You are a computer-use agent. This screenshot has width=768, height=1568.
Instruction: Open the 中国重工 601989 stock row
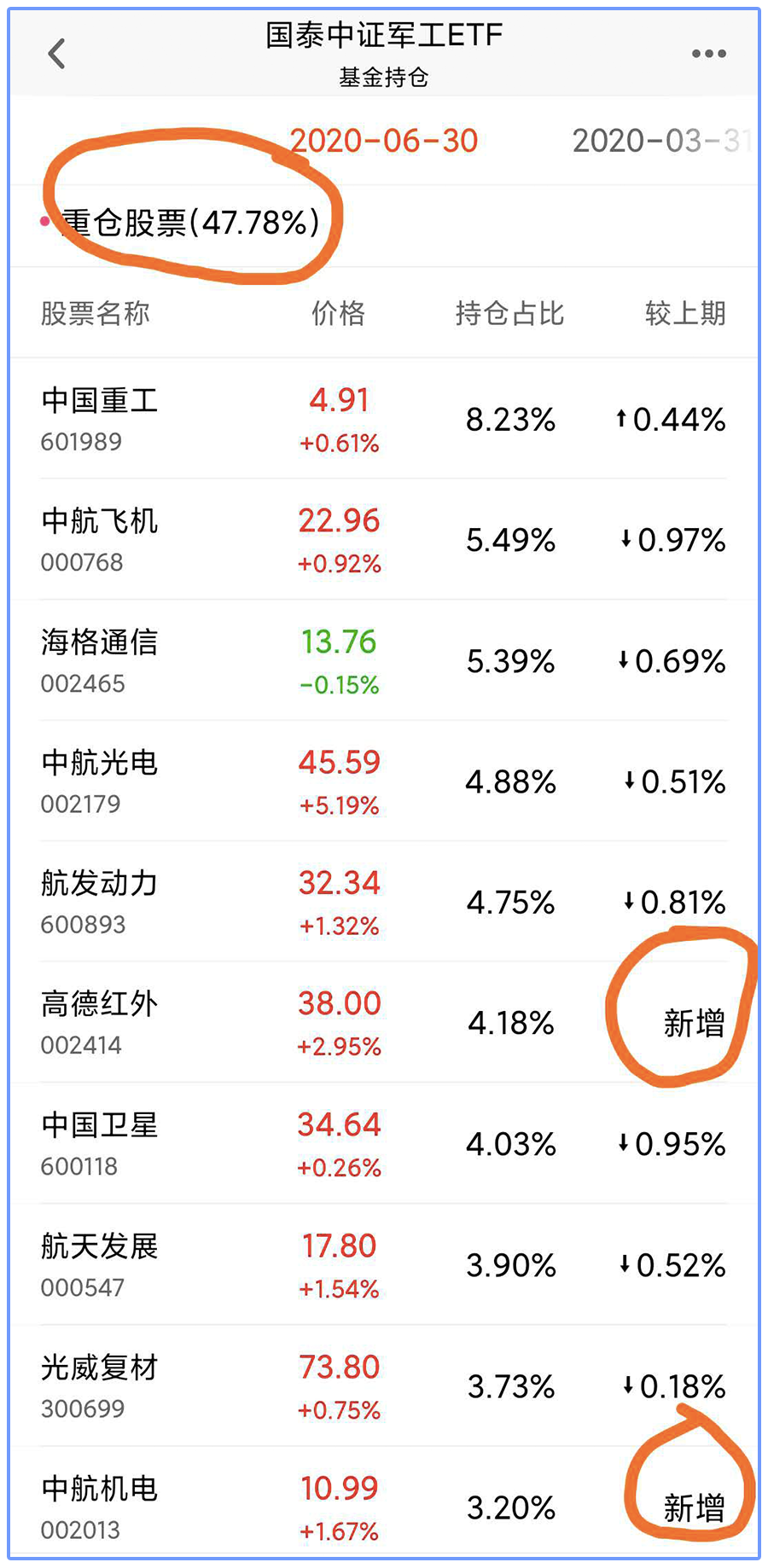click(x=384, y=419)
